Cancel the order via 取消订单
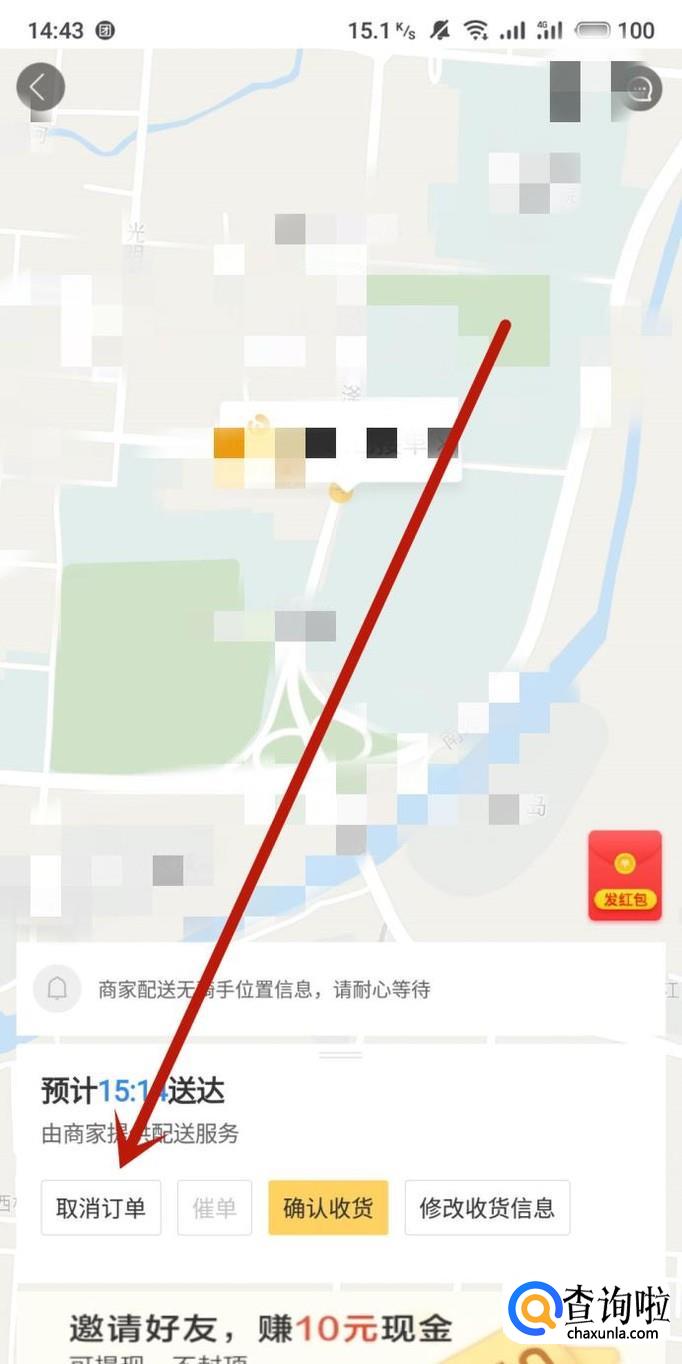The image size is (682, 1364). pyautogui.click(x=101, y=1207)
